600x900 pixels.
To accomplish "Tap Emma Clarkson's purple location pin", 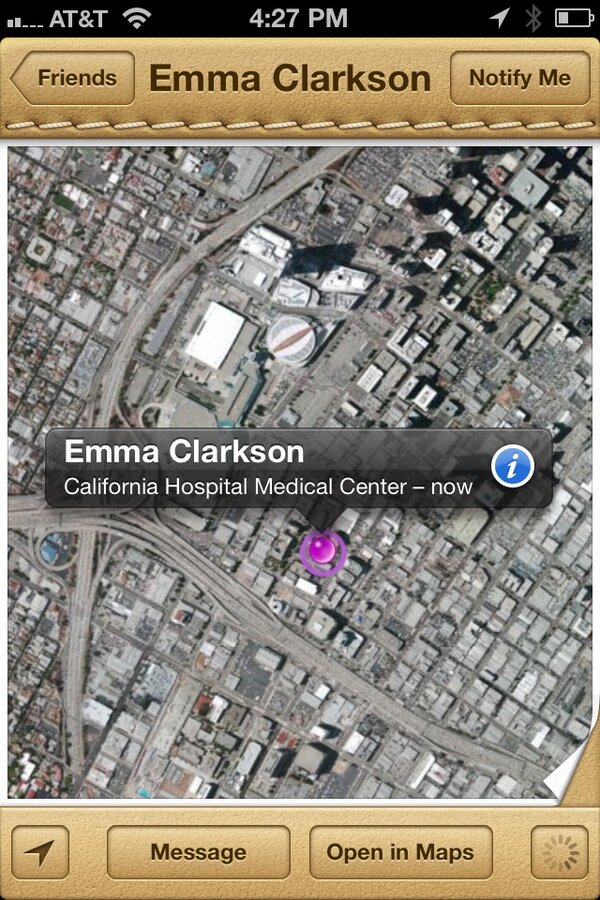I will point(322,550).
